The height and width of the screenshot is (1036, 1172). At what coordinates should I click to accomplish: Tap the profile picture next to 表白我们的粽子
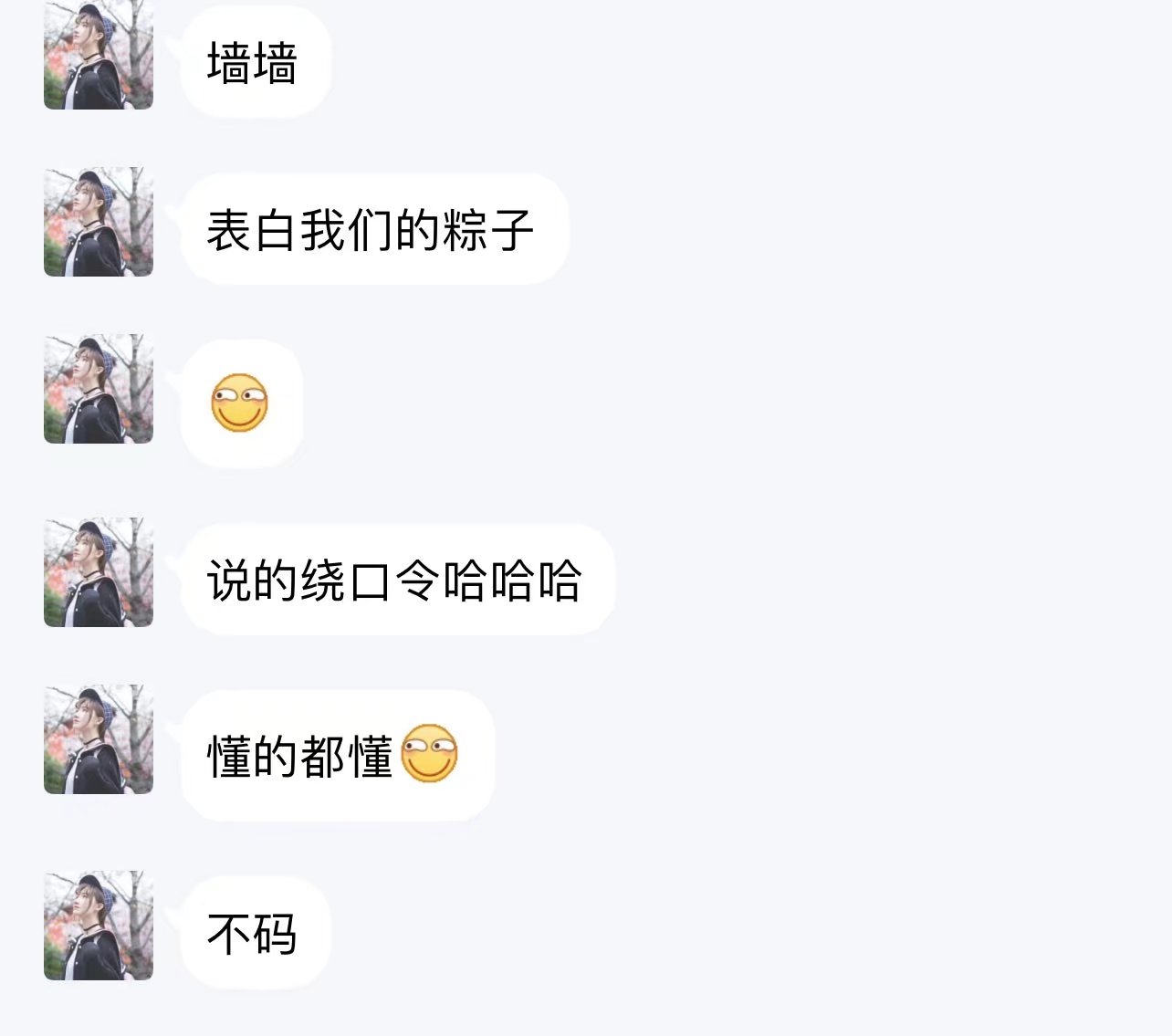pos(99,222)
